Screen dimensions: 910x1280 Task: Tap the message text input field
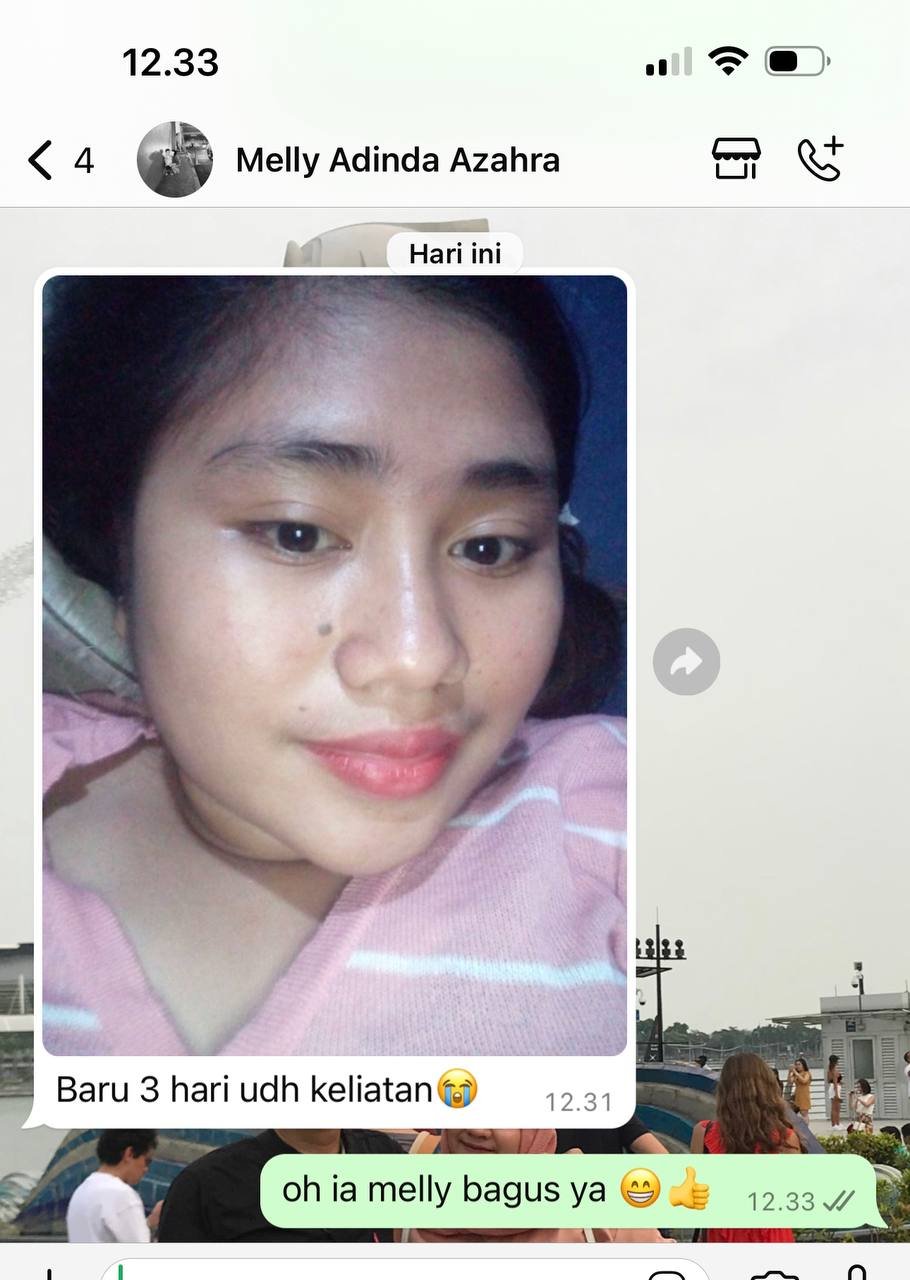380,1270
